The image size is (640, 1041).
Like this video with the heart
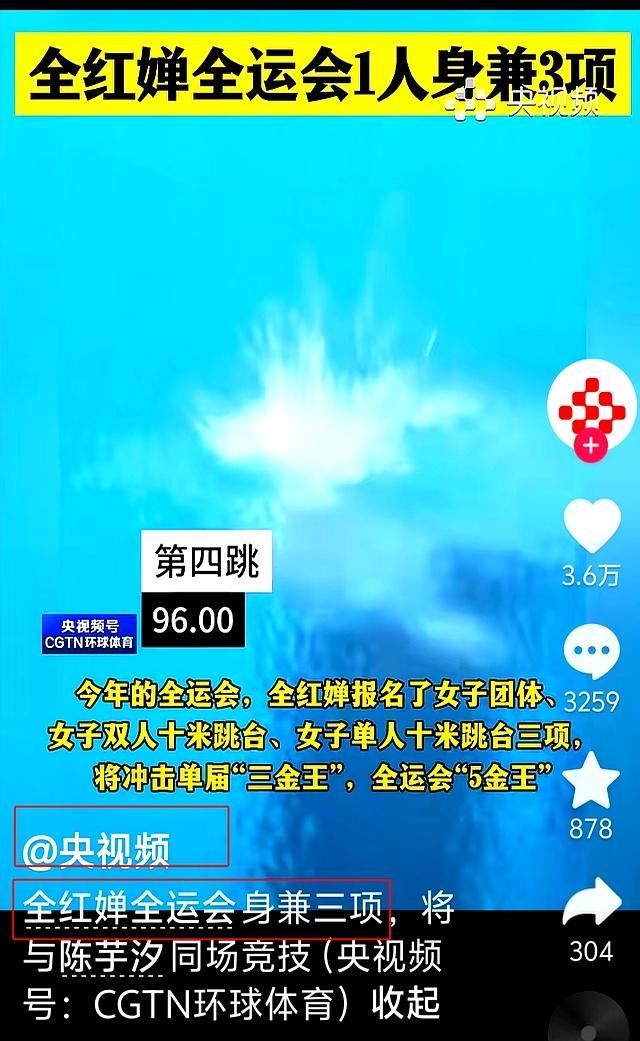592,526
